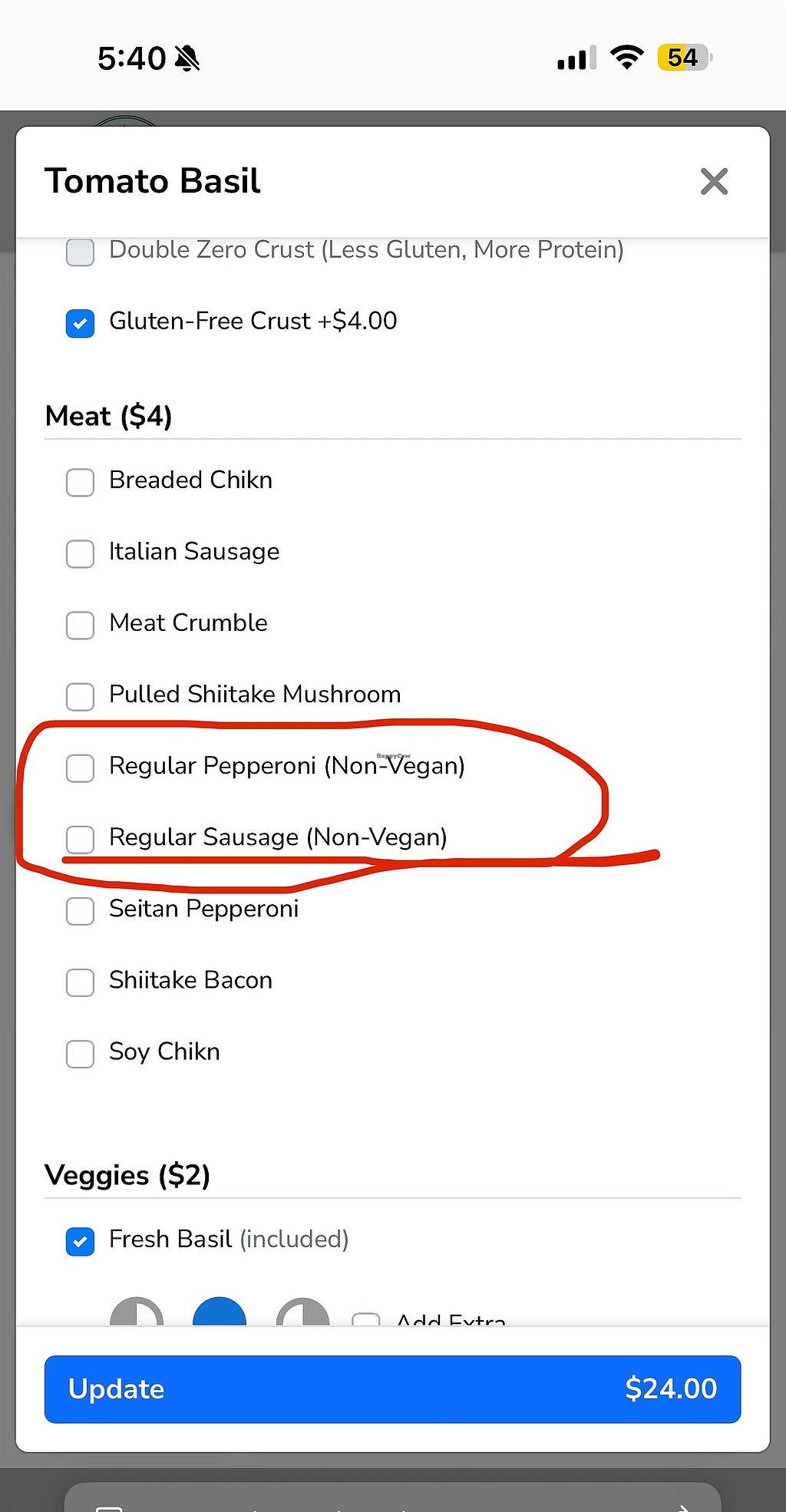
Task: Select the Shiitake Bacon checkbox
Action: click(x=80, y=982)
